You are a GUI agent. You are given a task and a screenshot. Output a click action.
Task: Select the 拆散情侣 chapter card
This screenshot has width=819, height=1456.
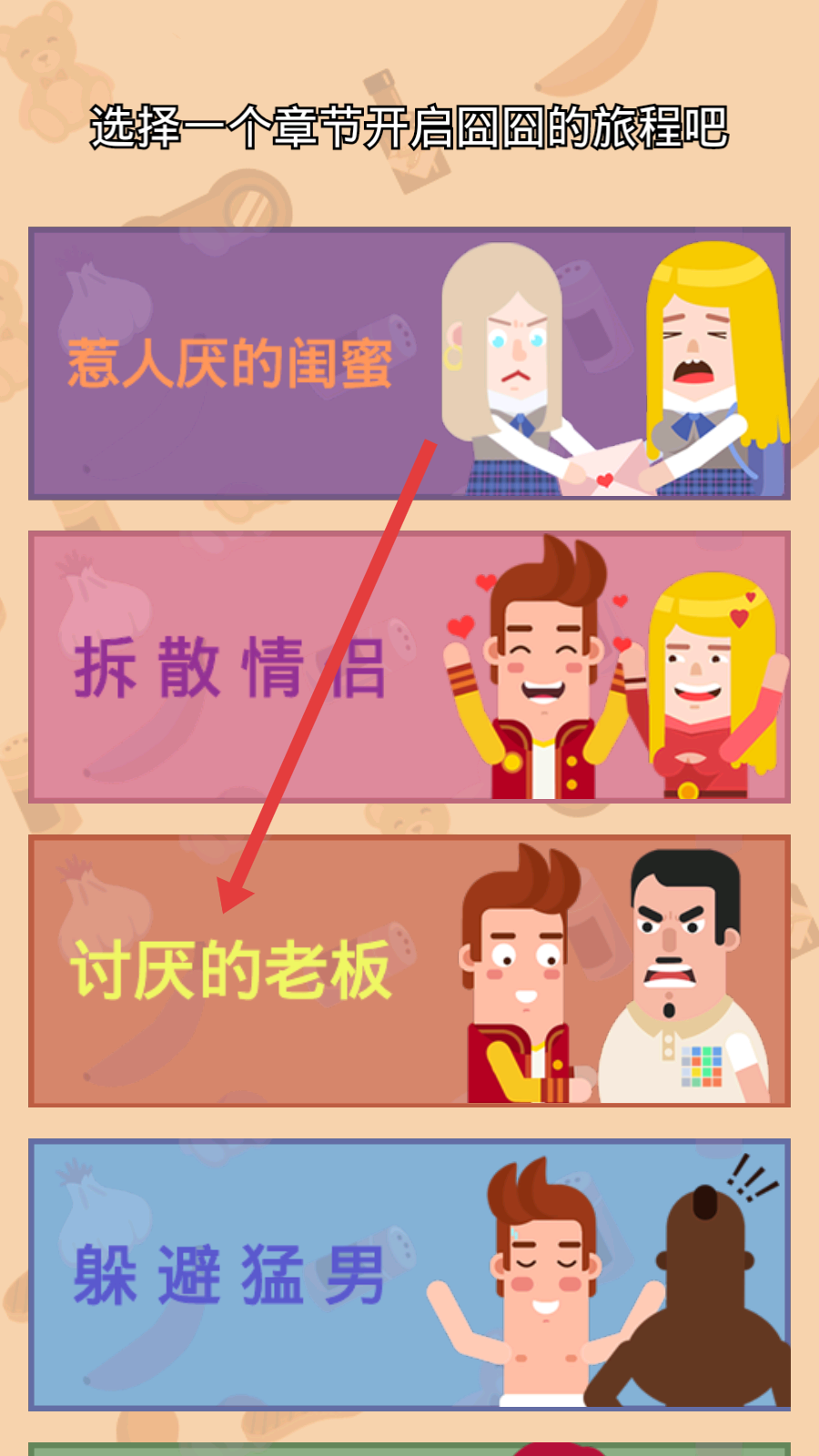409,667
